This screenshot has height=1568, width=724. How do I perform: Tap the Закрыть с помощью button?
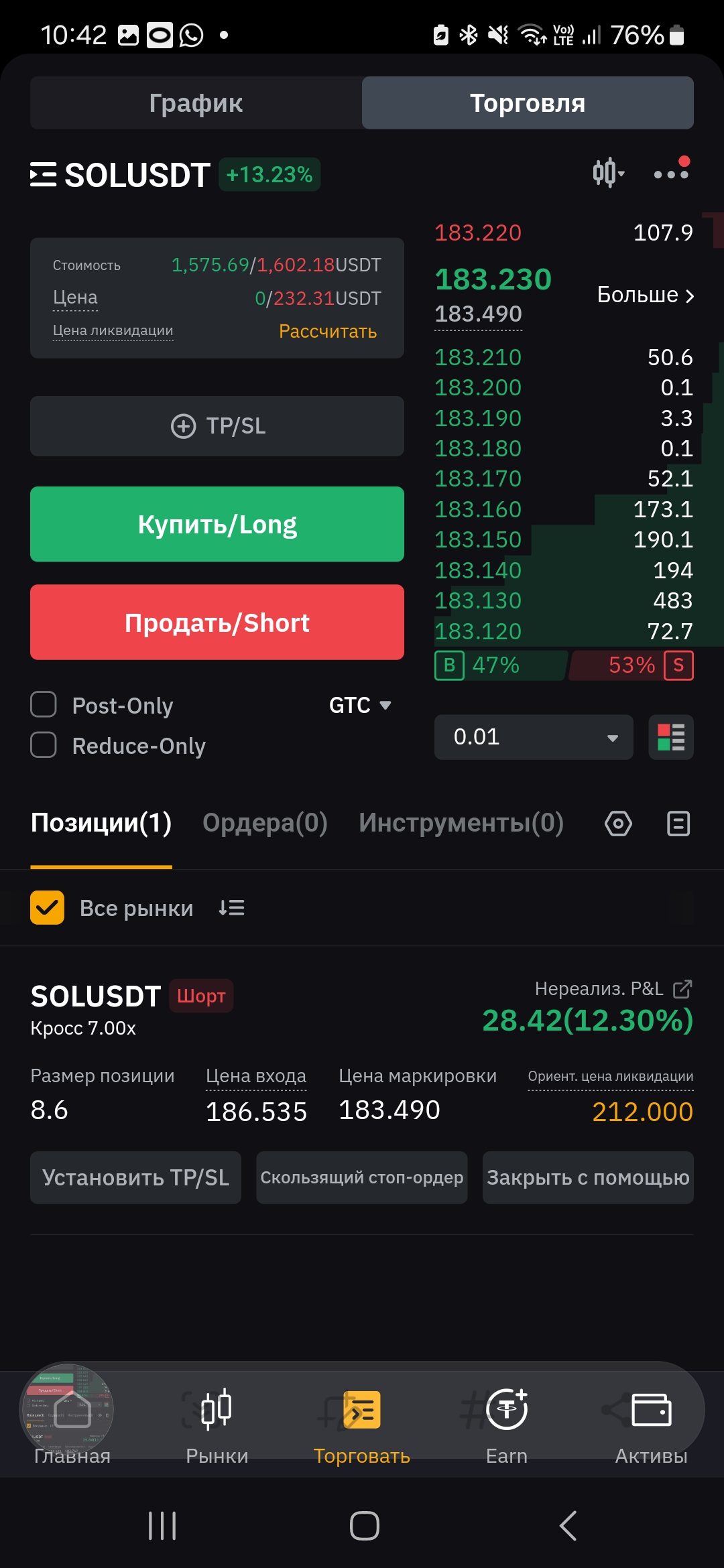click(x=588, y=1178)
